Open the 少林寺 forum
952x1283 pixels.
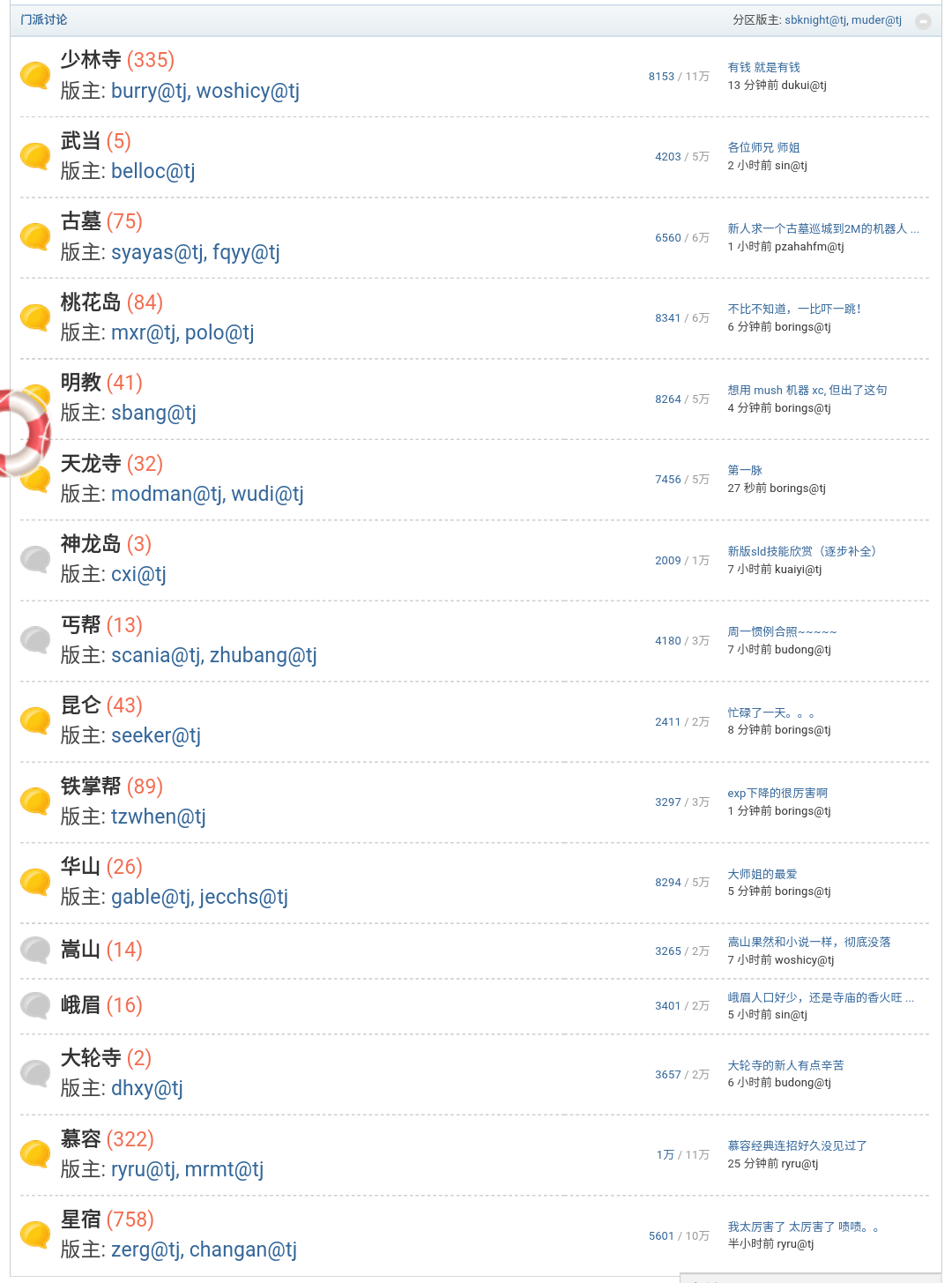coord(91,60)
